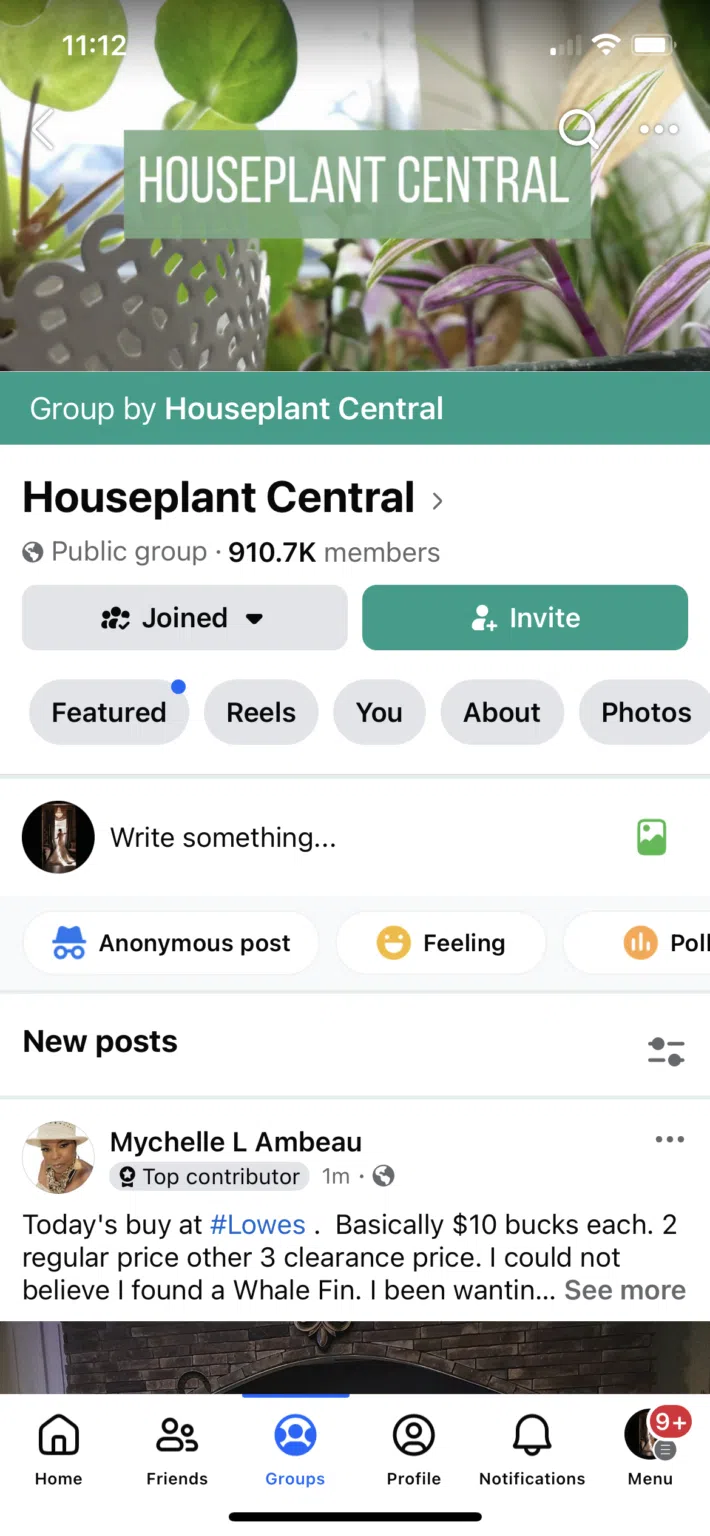This screenshot has height=1536, width=710.
Task: Switch to the Reels chip
Action: pyautogui.click(x=261, y=713)
